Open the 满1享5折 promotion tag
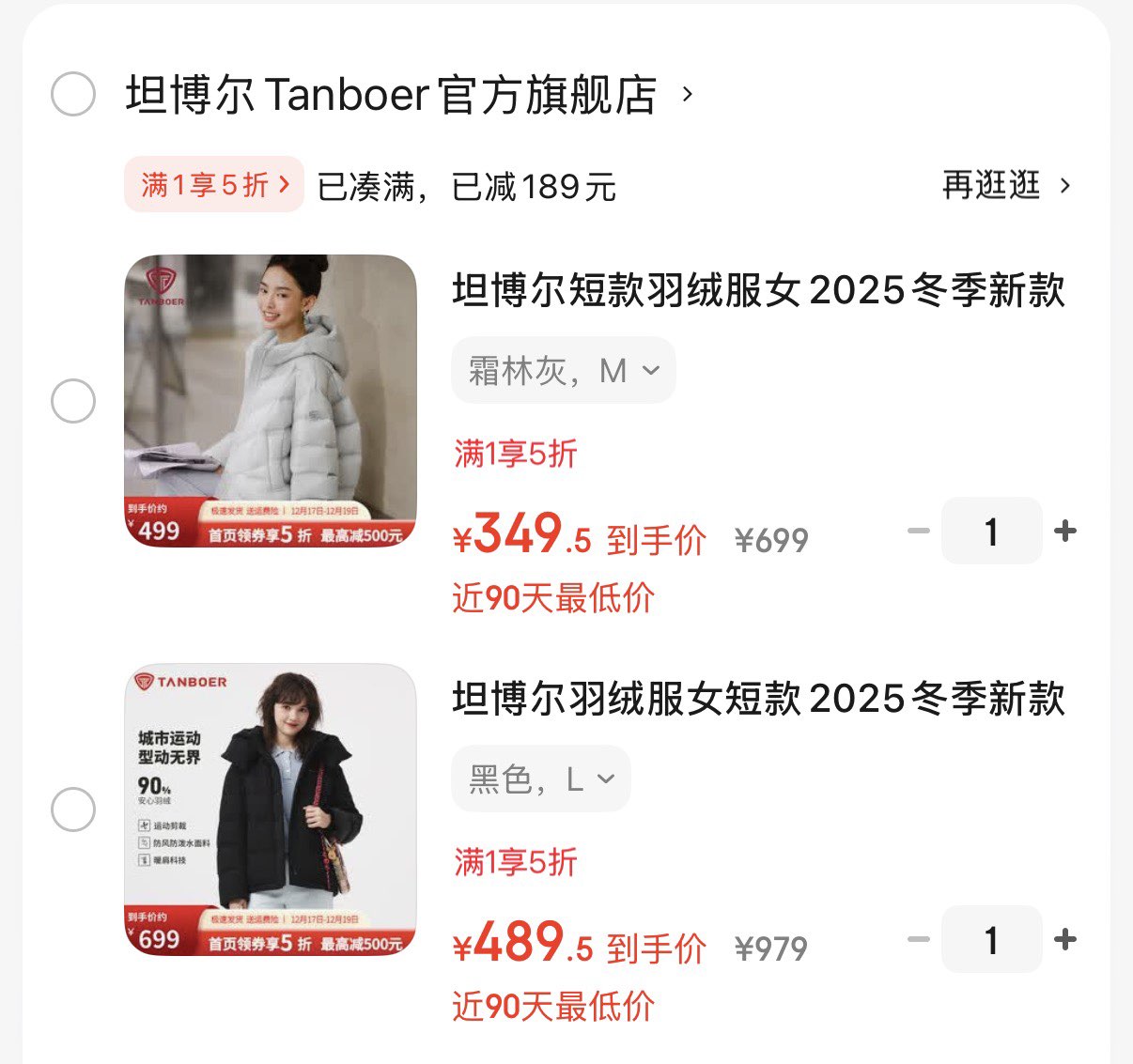The width and height of the screenshot is (1133, 1064). point(214,184)
